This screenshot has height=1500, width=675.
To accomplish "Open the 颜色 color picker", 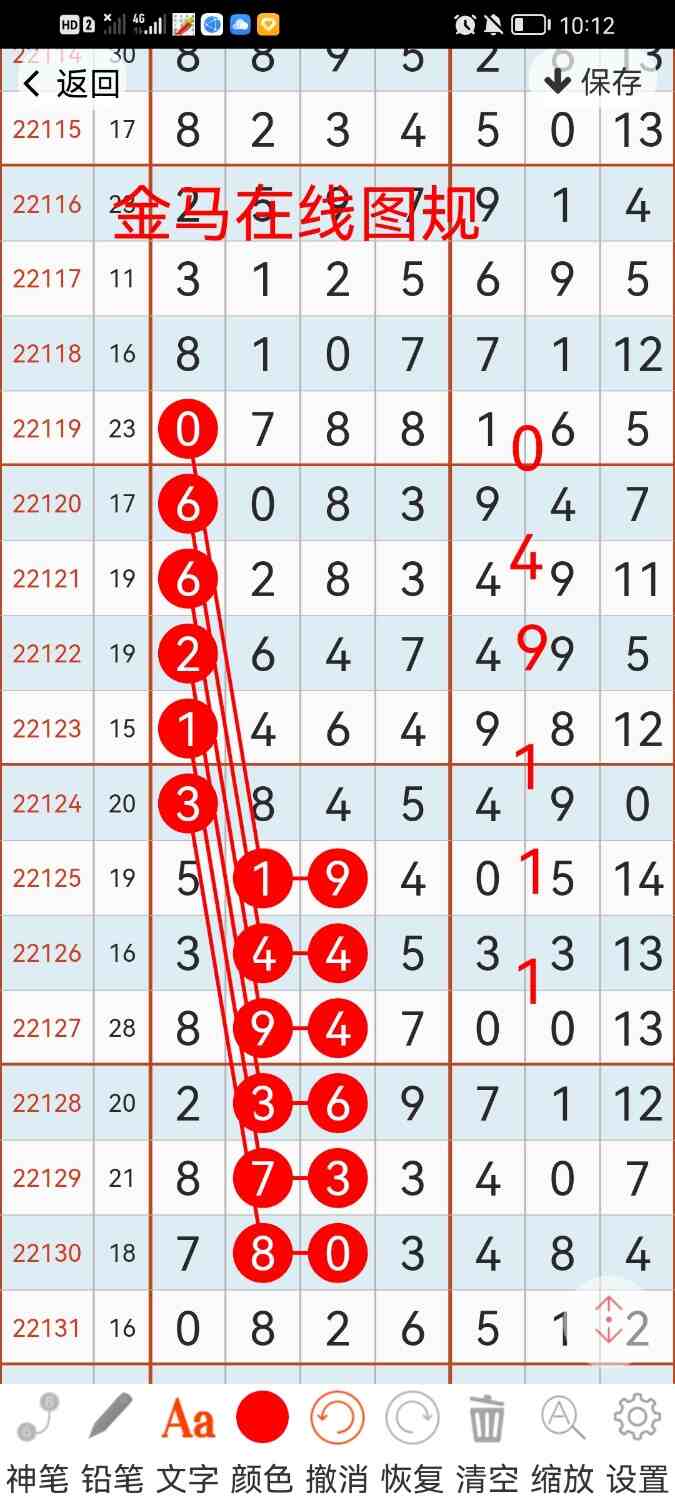I will tap(262, 1438).
